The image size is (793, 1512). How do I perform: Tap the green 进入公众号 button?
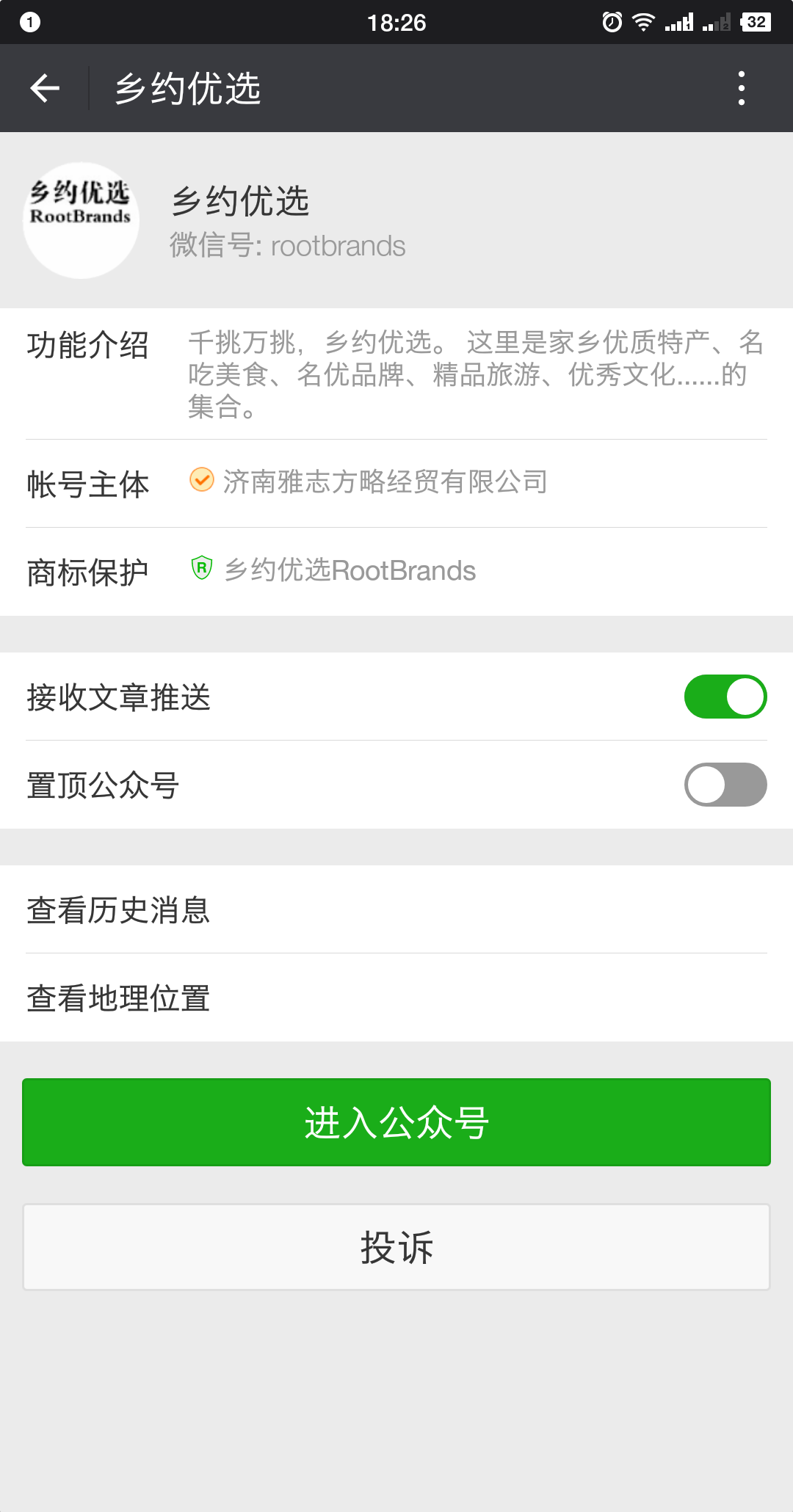(x=396, y=1122)
